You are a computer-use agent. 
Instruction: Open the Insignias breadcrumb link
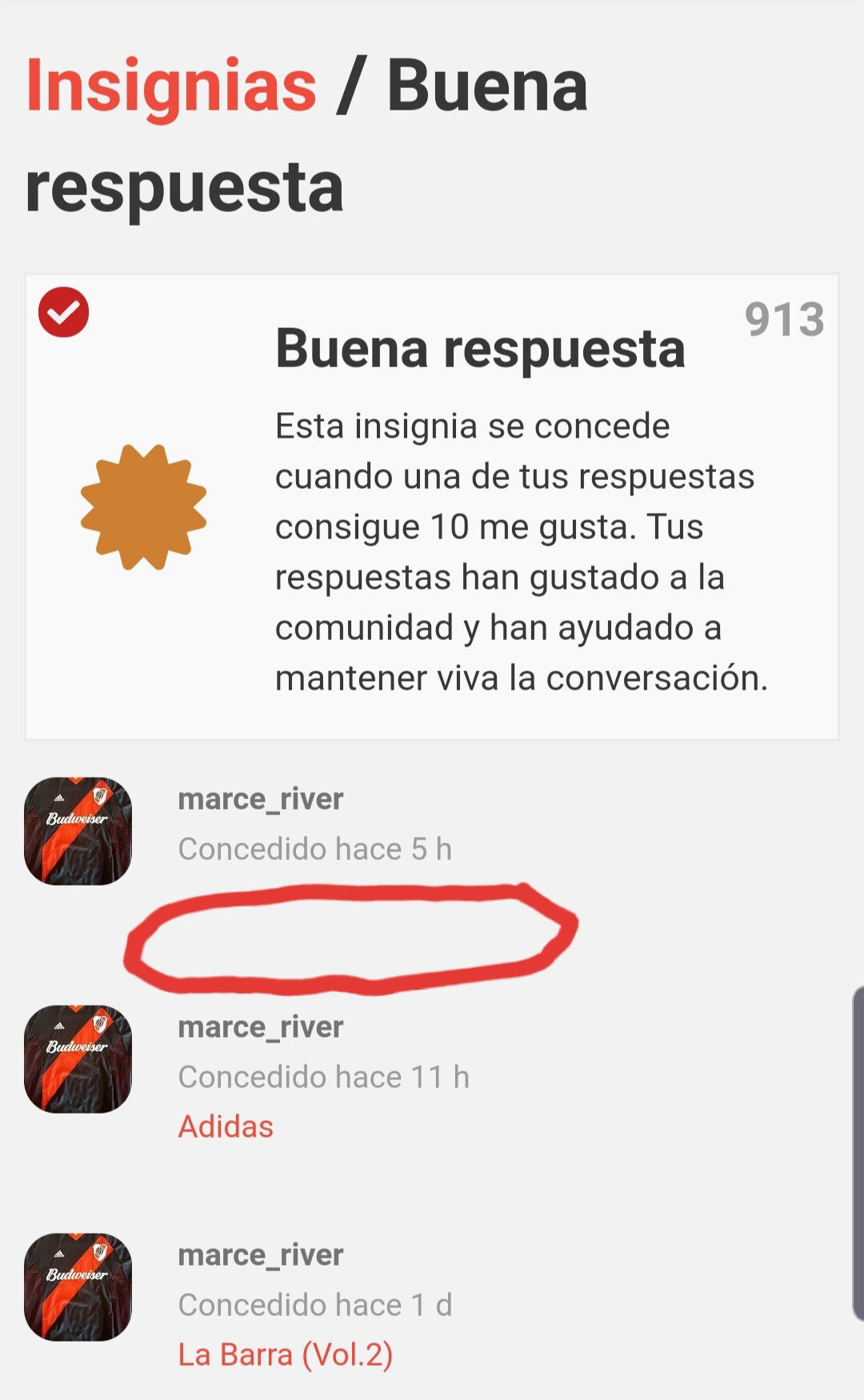171,86
